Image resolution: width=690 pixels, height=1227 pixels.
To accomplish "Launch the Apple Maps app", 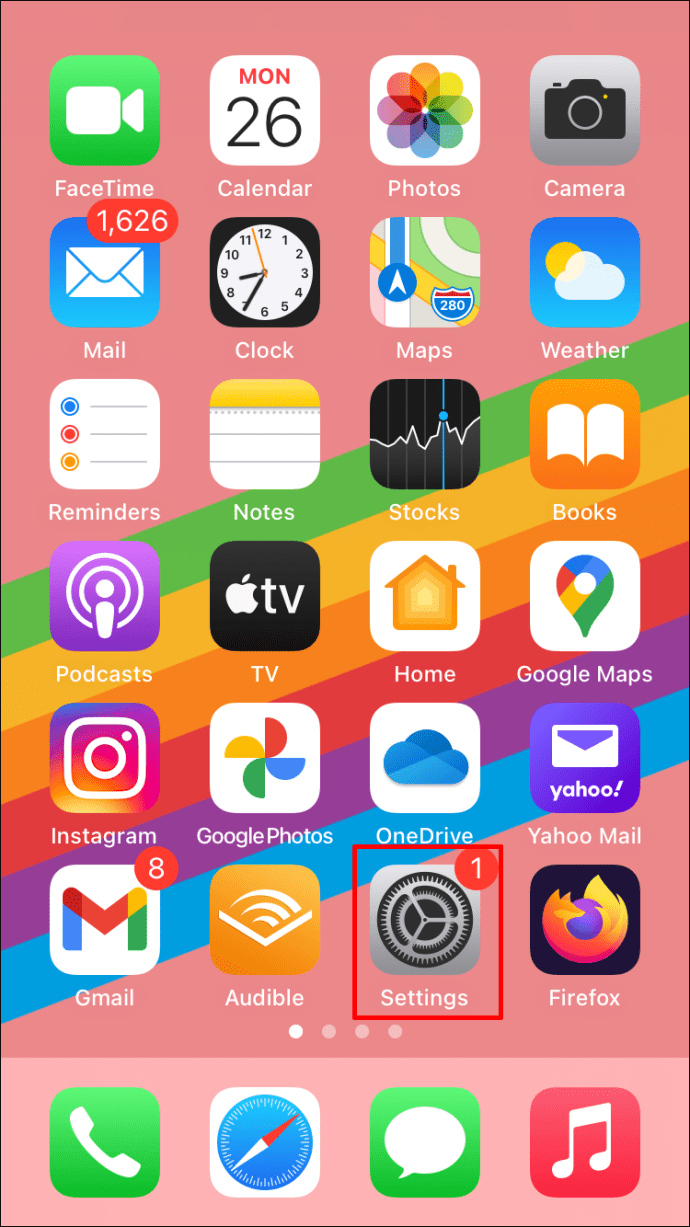I will click(x=424, y=272).
